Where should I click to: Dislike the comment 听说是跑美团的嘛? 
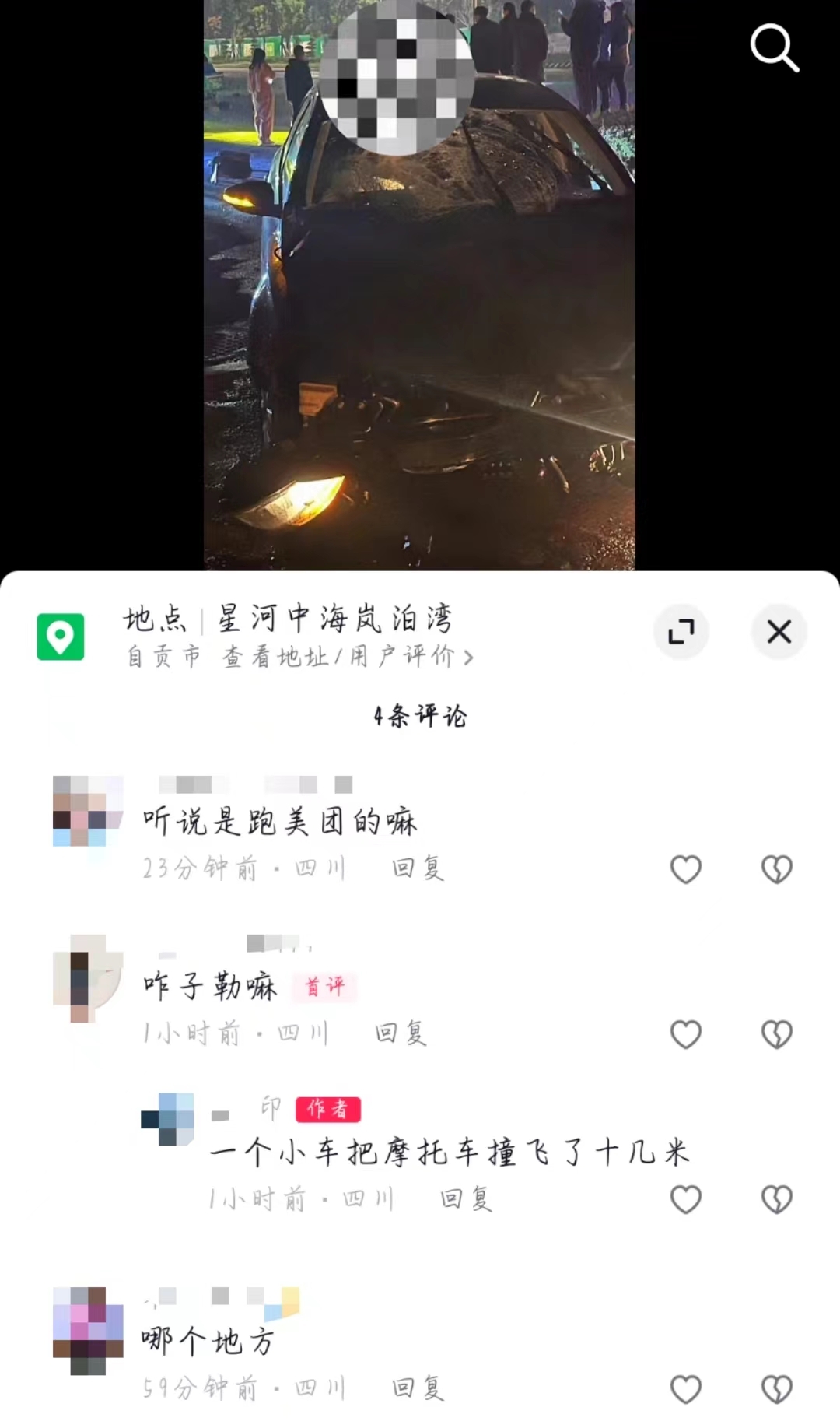point(776,869)
